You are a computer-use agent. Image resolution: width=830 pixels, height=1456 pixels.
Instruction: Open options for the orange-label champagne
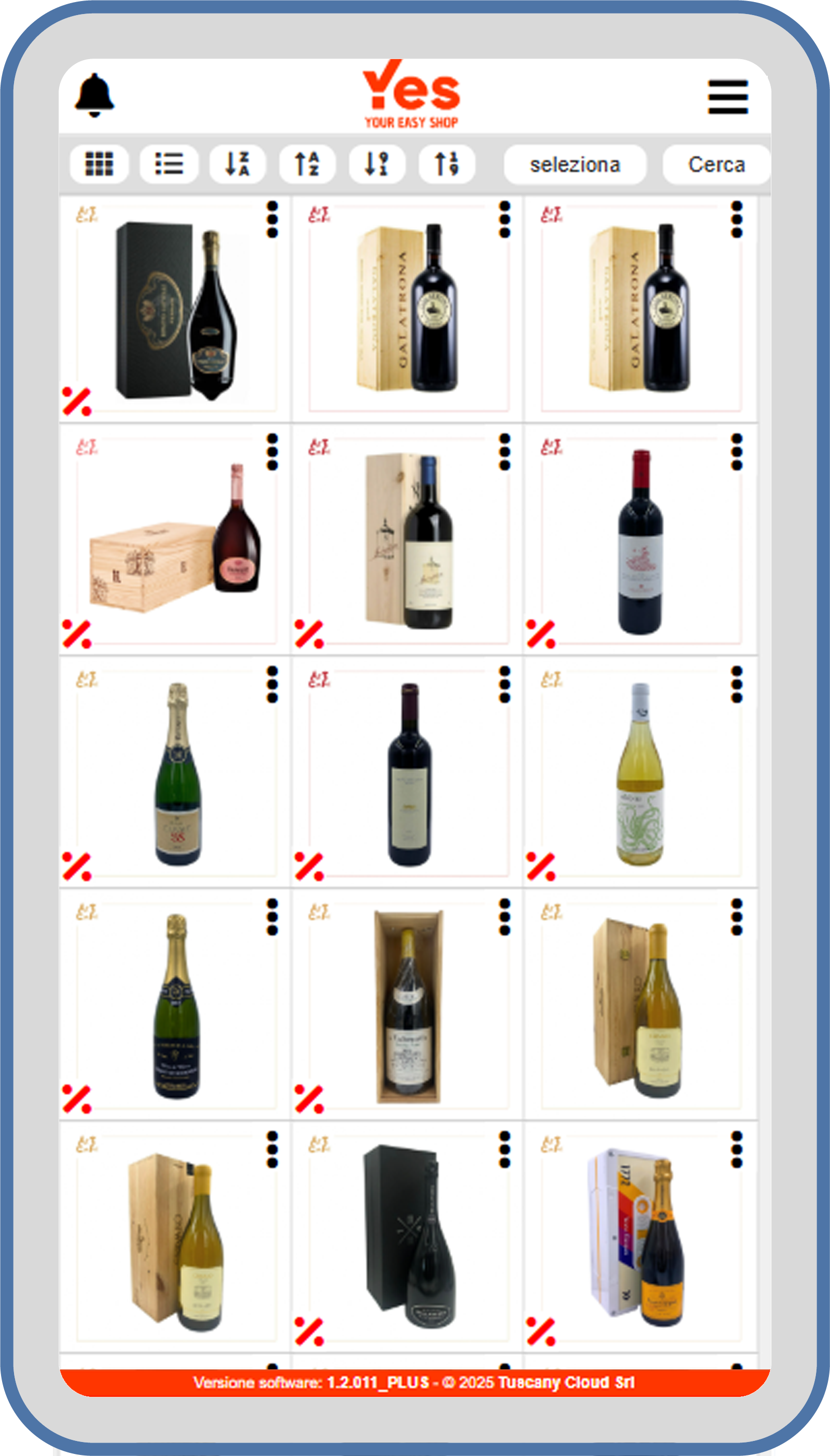click(737, 1149)
